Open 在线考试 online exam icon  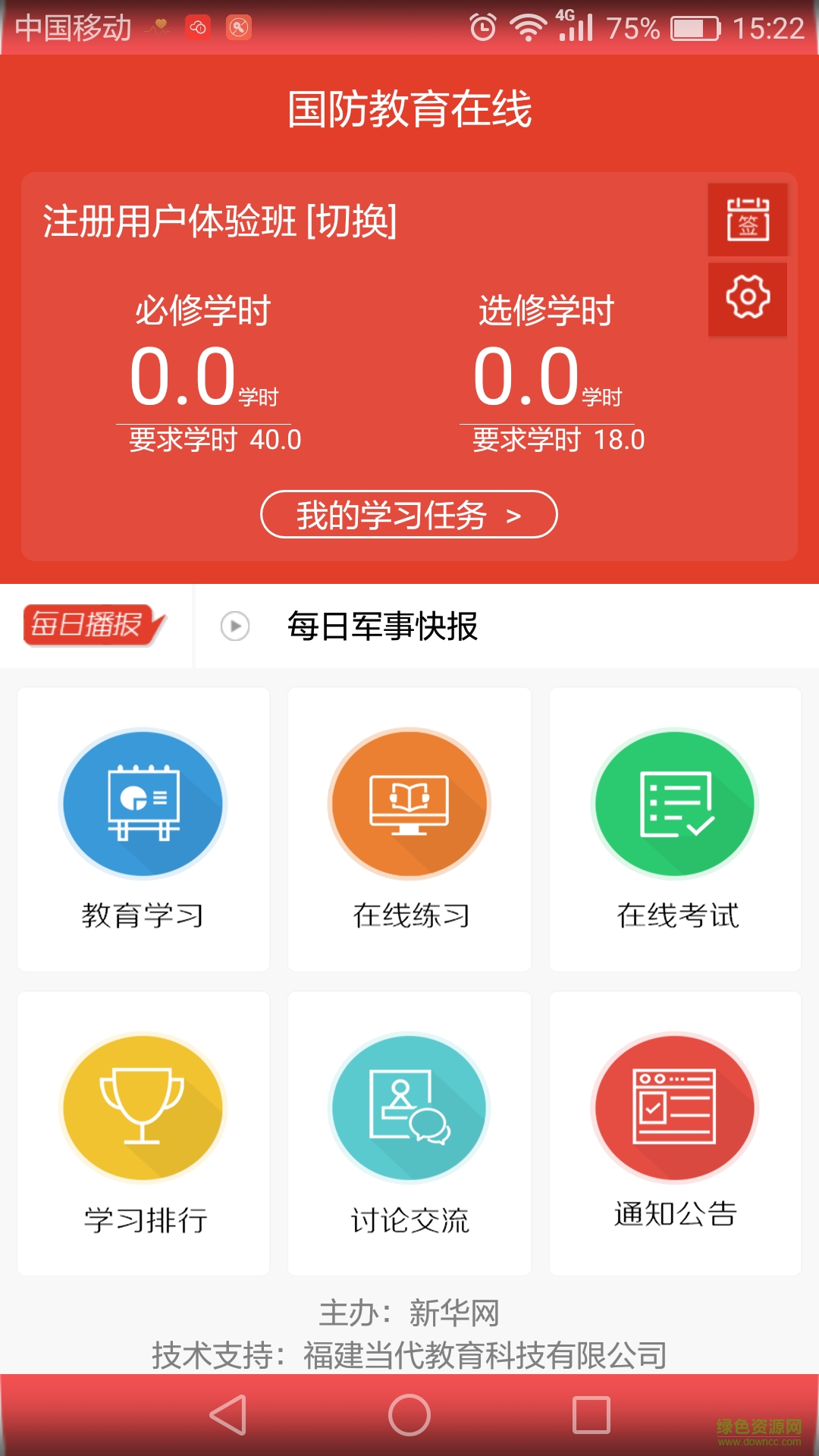coord(675,805)
